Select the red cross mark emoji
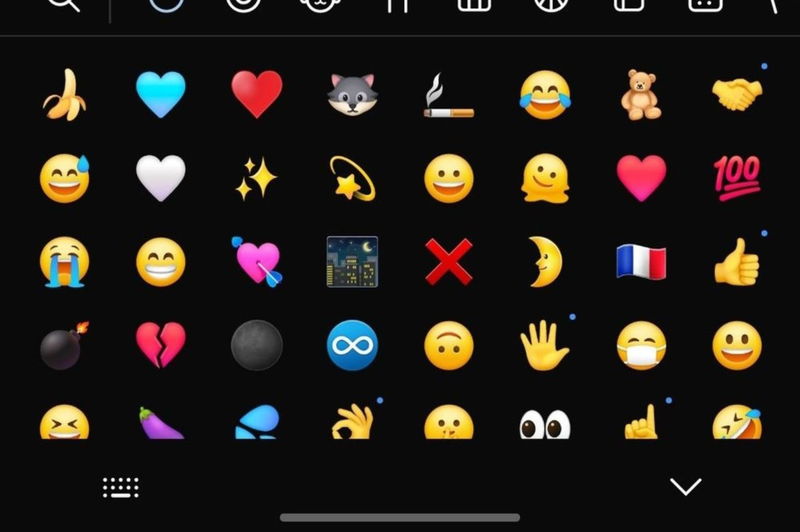The height and width of the screenshot is (532, 800). click(448, 262)
